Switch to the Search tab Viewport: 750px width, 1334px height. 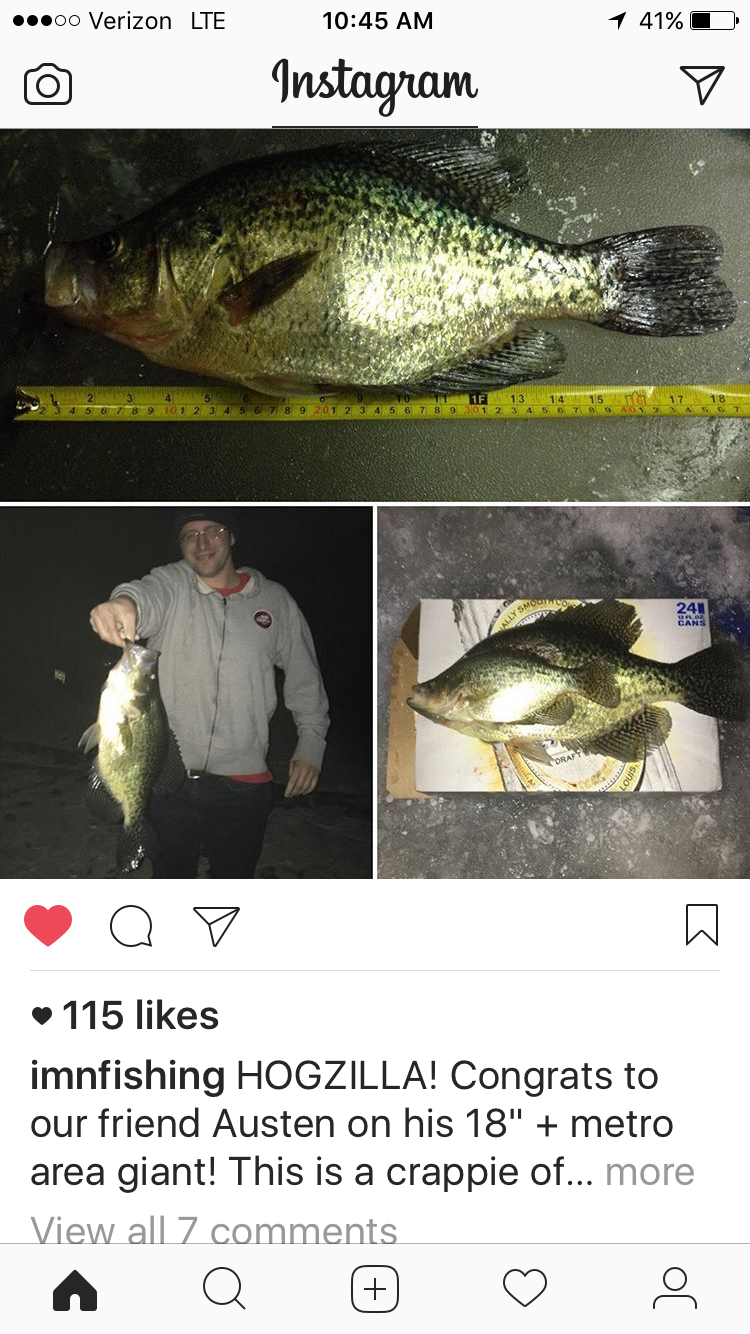224,1290
